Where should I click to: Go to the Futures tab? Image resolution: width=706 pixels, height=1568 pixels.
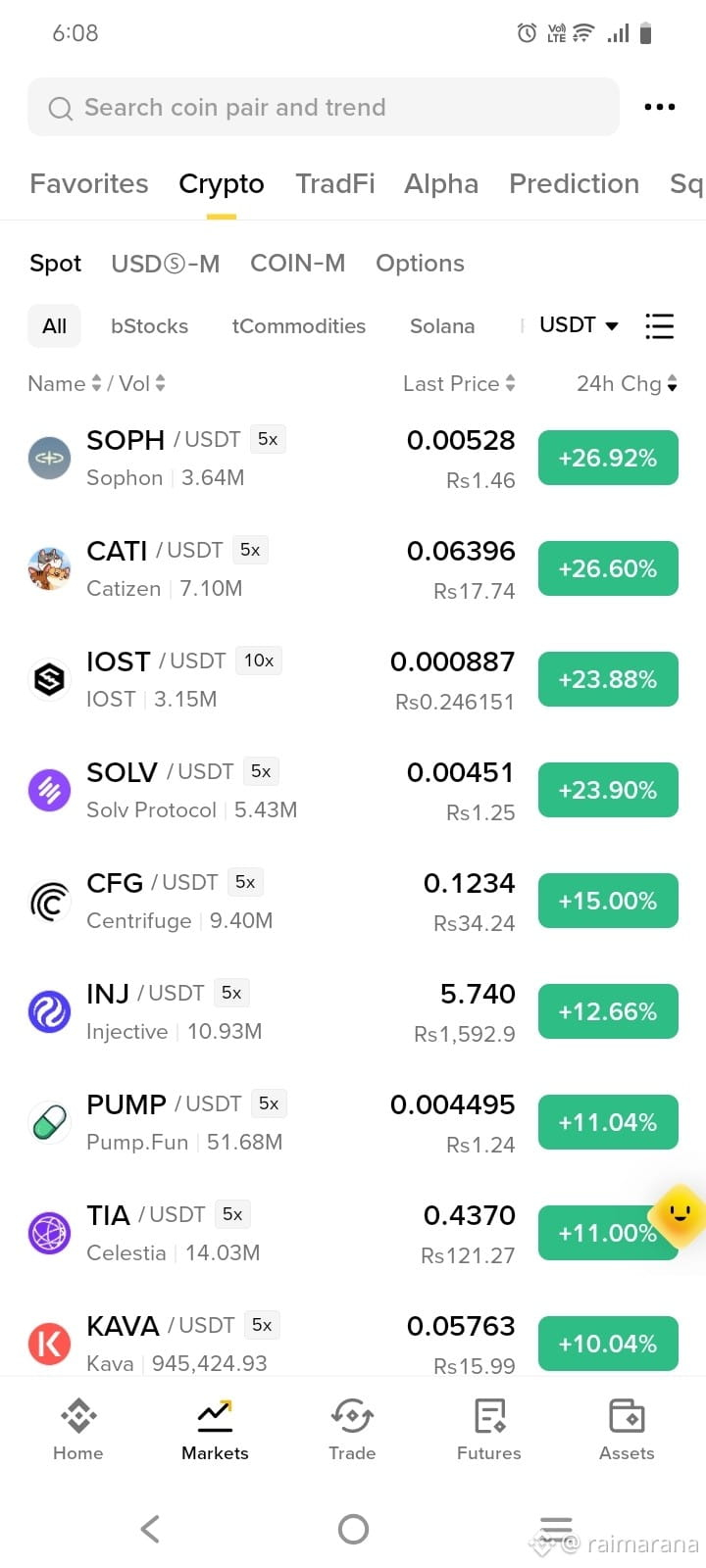489,1430
